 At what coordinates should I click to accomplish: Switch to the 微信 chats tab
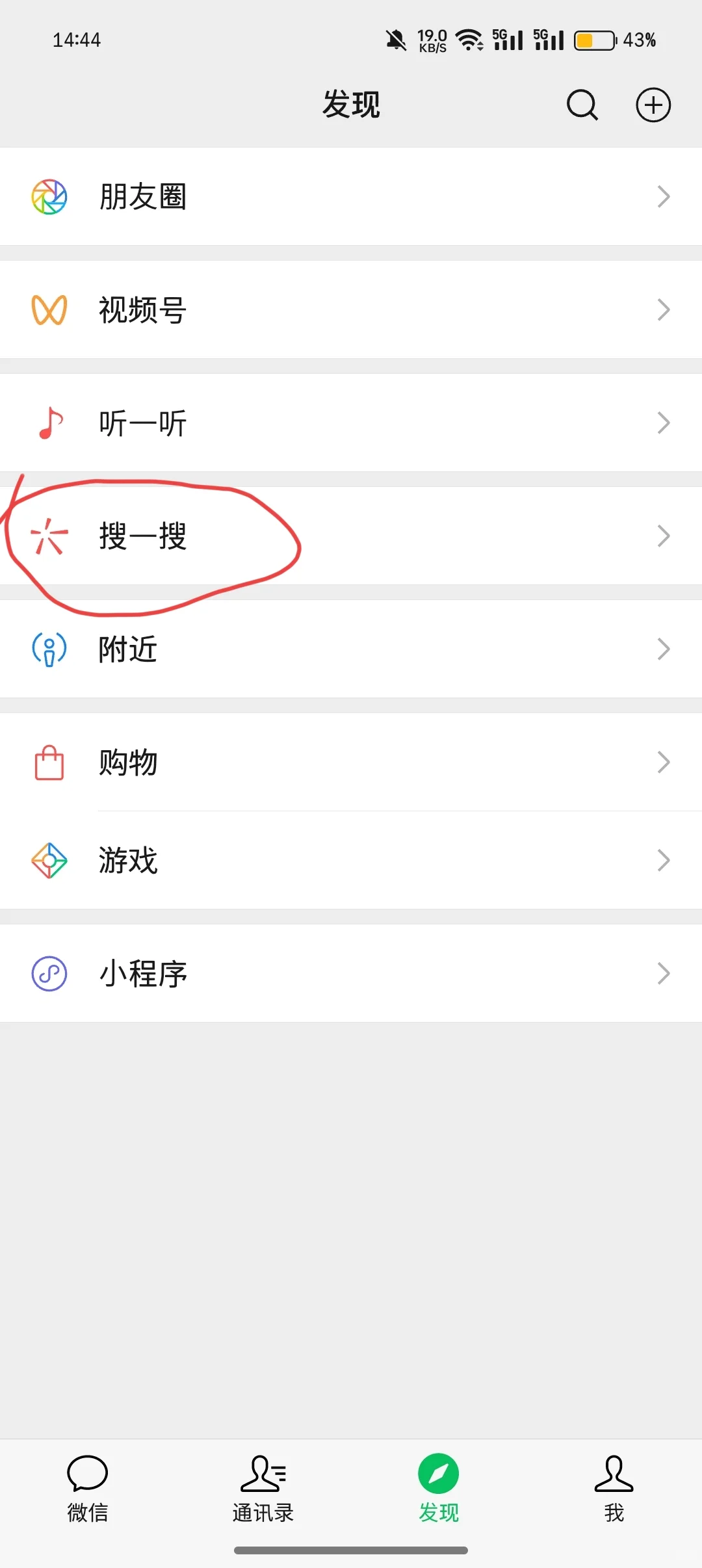(x=88, y=1489)
